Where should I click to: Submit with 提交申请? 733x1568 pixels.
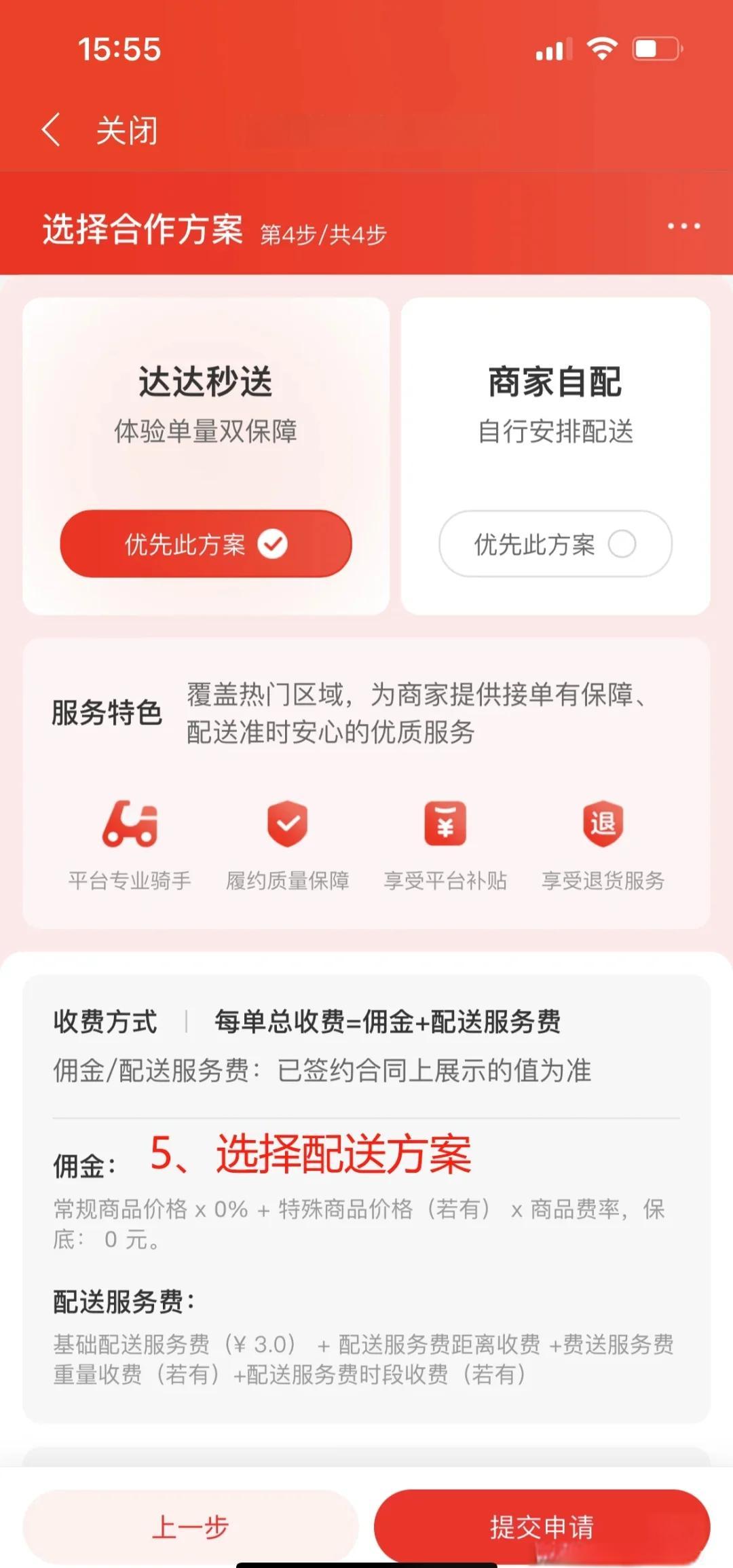click(x=542, y=1527)
